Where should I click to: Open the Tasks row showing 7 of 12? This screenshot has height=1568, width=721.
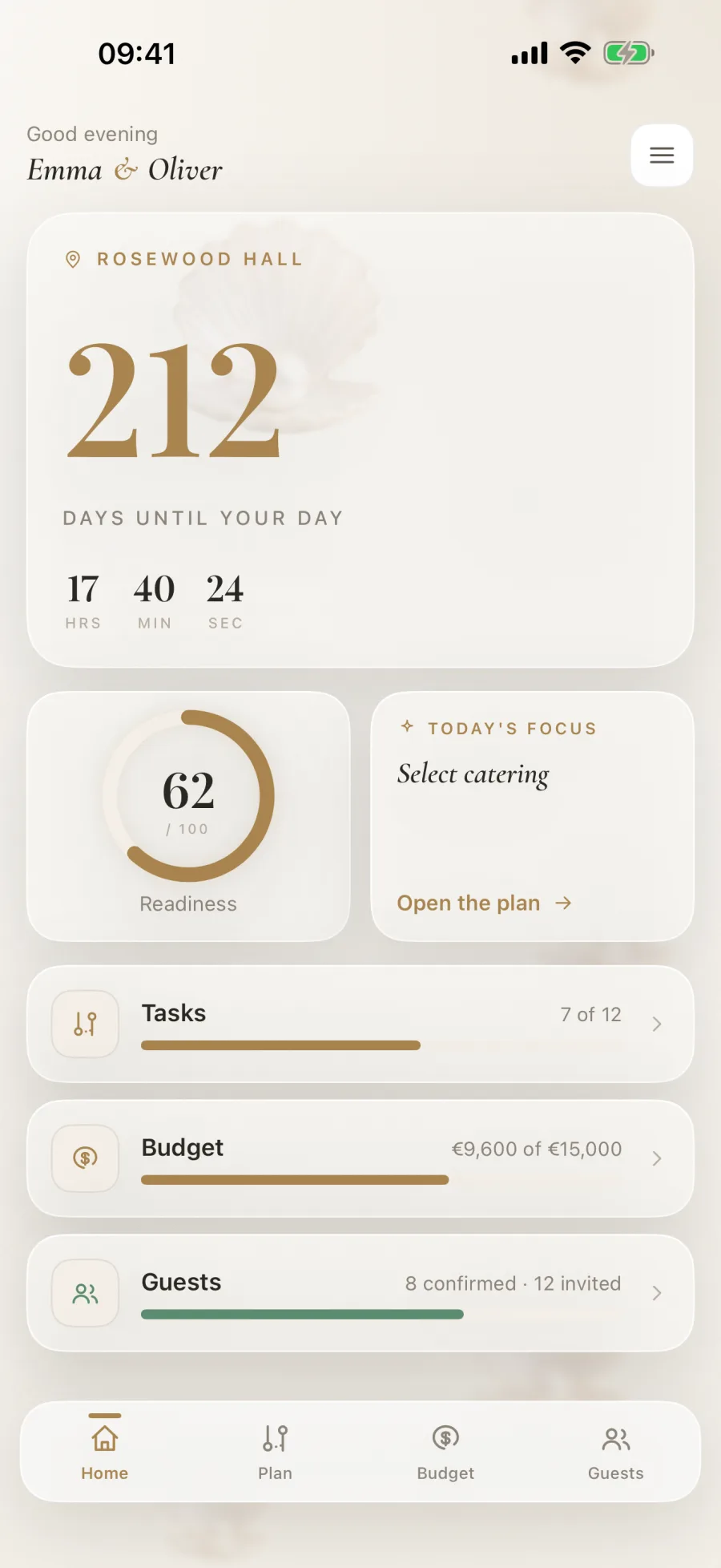tap(360, 1024)
